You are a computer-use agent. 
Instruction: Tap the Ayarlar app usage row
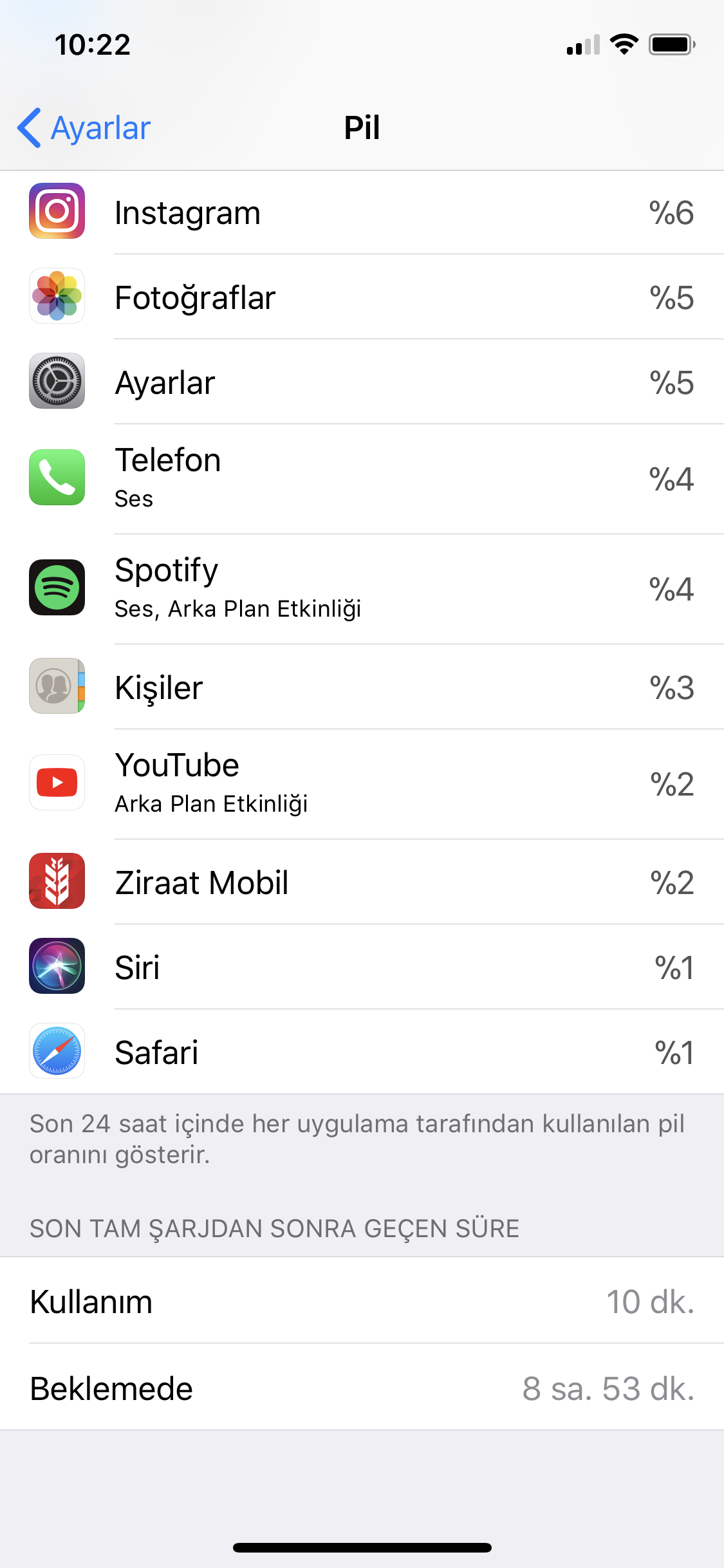point(360,382)
